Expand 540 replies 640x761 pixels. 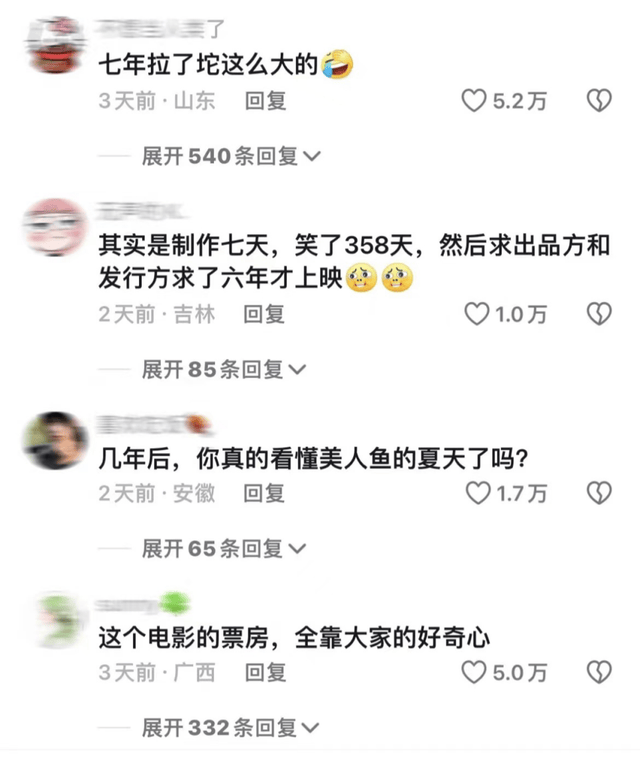230,156
